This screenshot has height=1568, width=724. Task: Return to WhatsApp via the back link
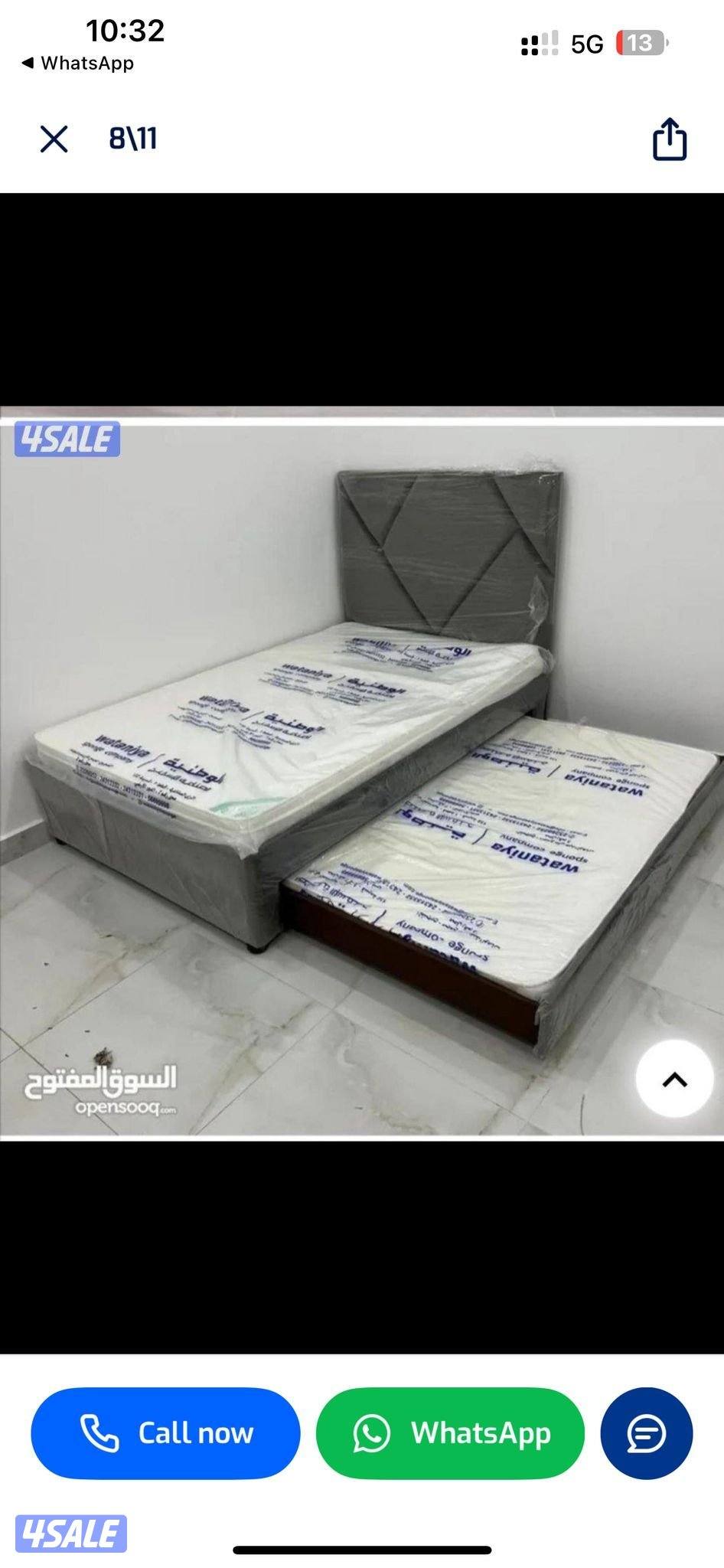80,64
